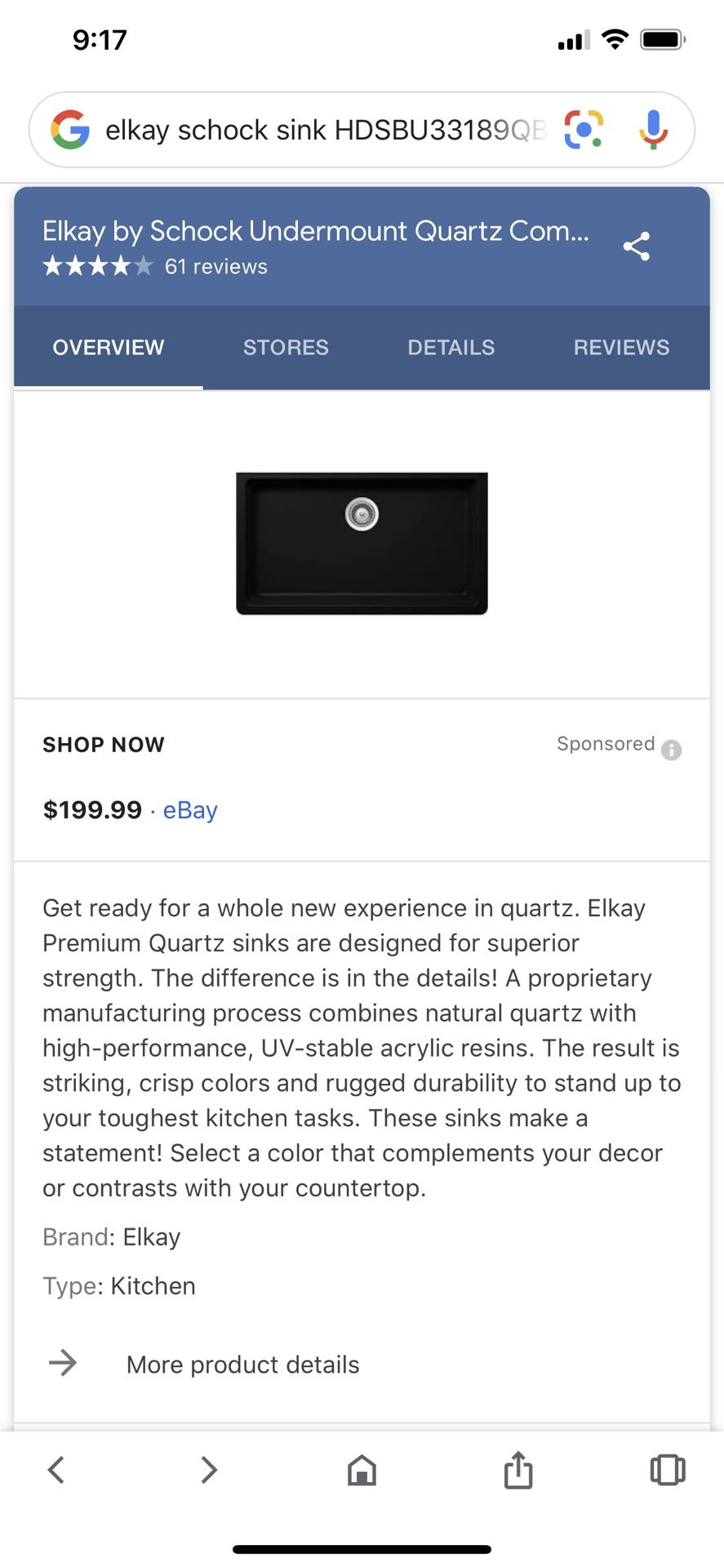724x1568 pixels.
Task: Switch to the STORES tab
Action: [x=286, y=347]
